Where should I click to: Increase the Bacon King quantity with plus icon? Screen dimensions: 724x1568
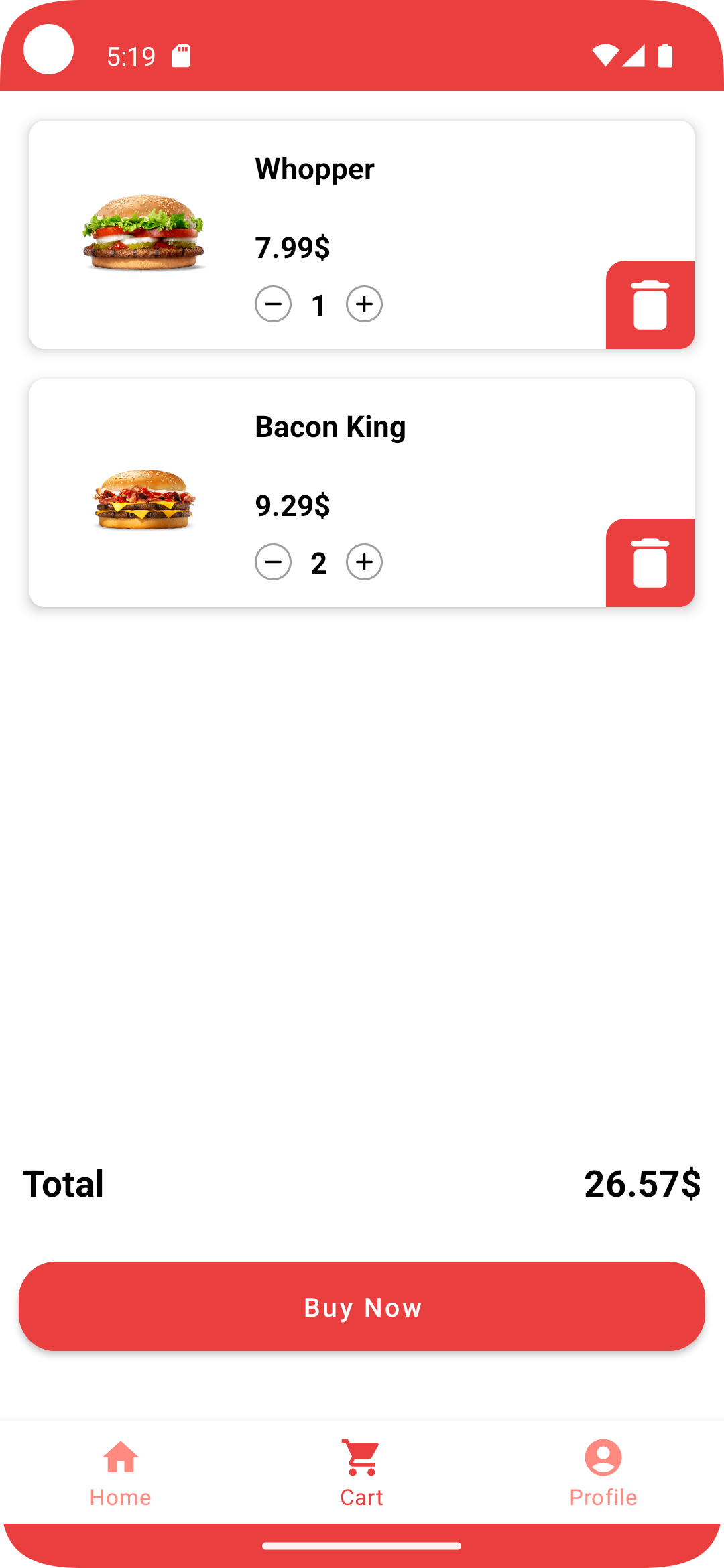[x=363, y=562]
